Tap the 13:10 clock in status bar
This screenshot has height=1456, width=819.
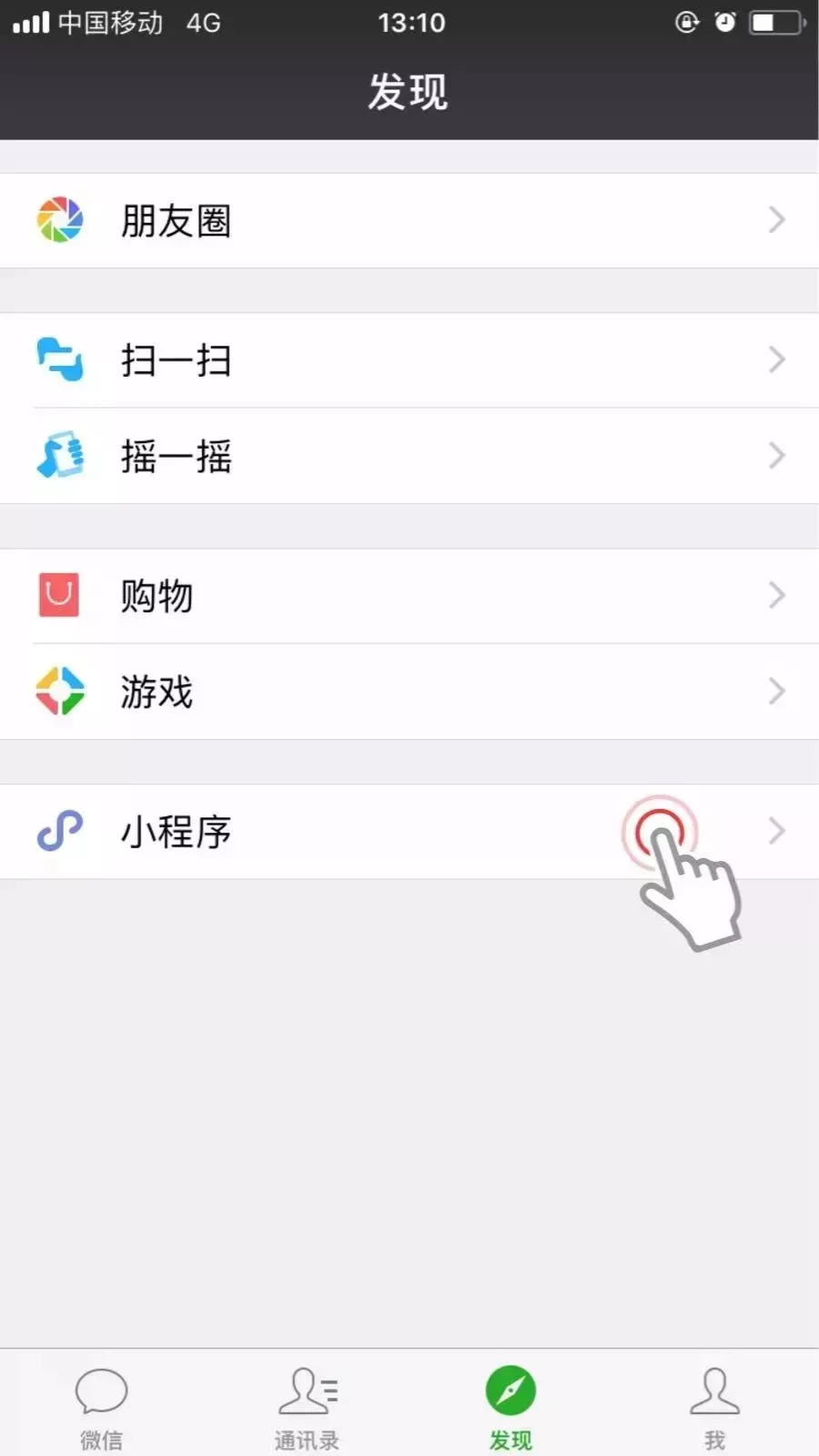tap(408, 23)
